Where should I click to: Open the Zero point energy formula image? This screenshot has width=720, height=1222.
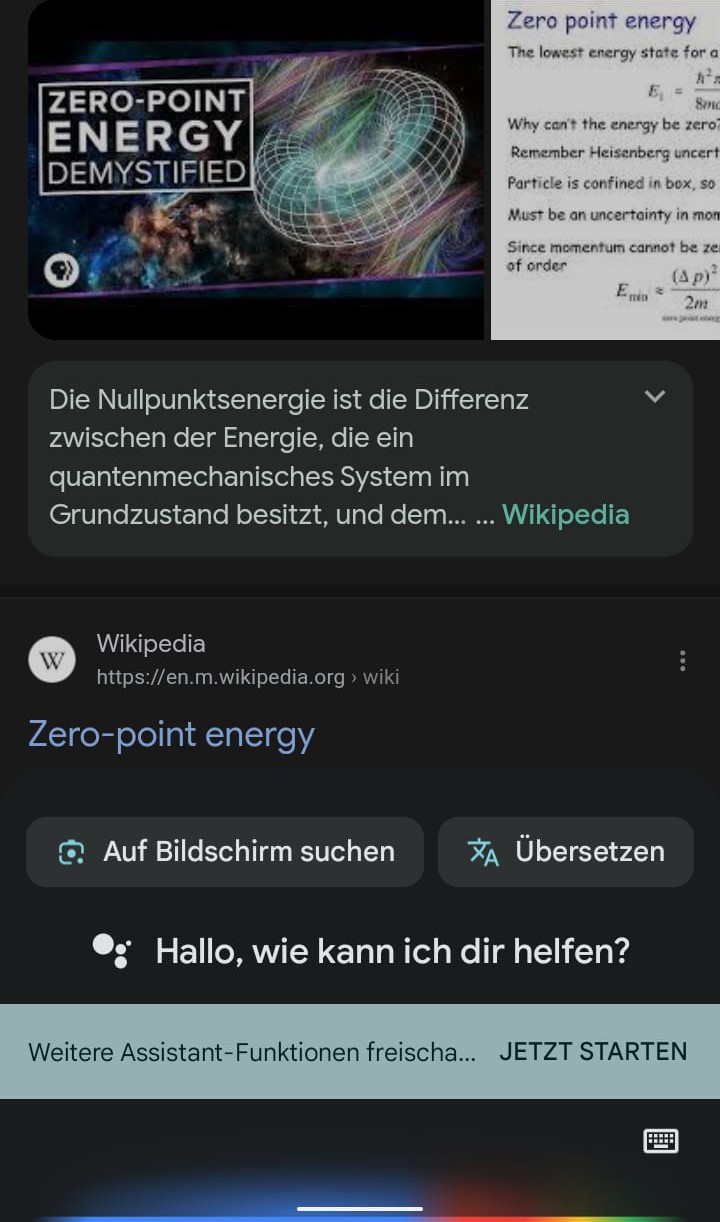coord(606,170)
